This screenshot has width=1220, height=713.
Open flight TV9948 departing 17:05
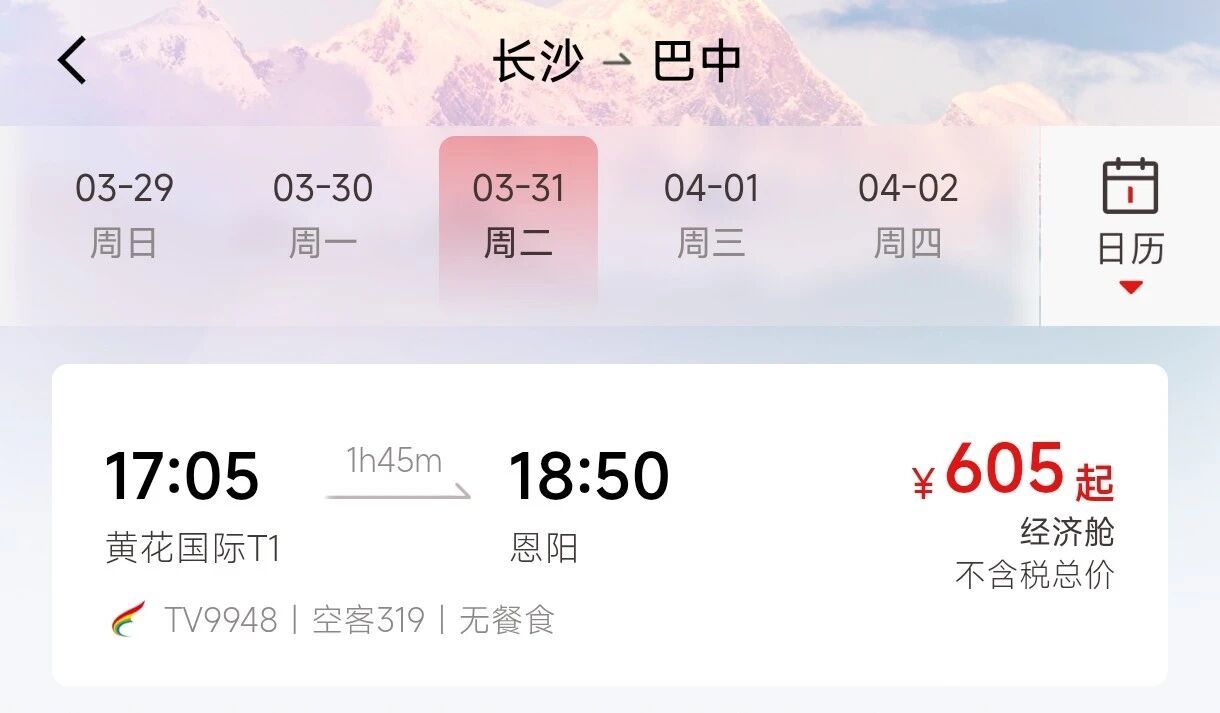609,525
